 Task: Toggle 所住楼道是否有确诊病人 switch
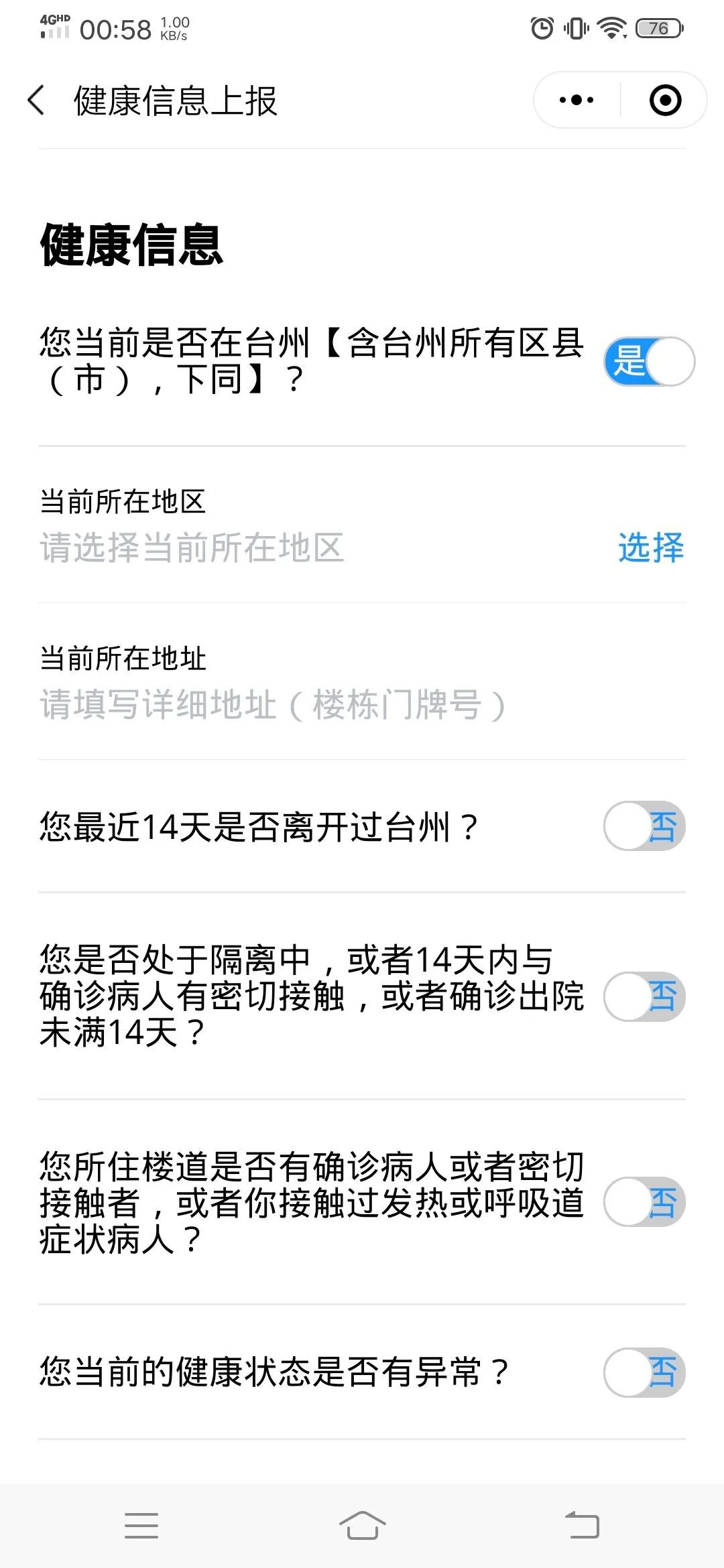[644, 1202]
